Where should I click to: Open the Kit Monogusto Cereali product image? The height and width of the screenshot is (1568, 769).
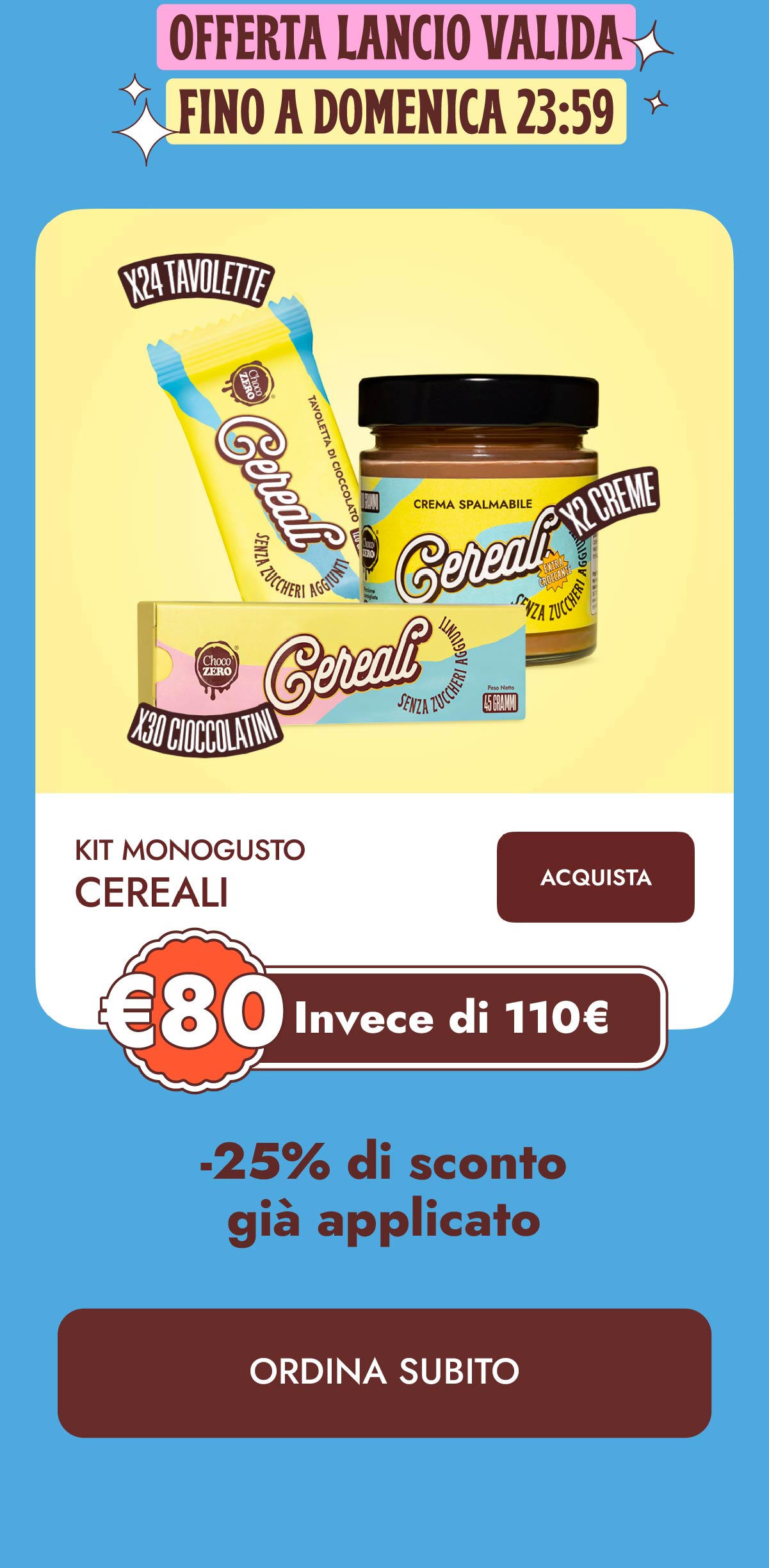[x=384, y=506]
